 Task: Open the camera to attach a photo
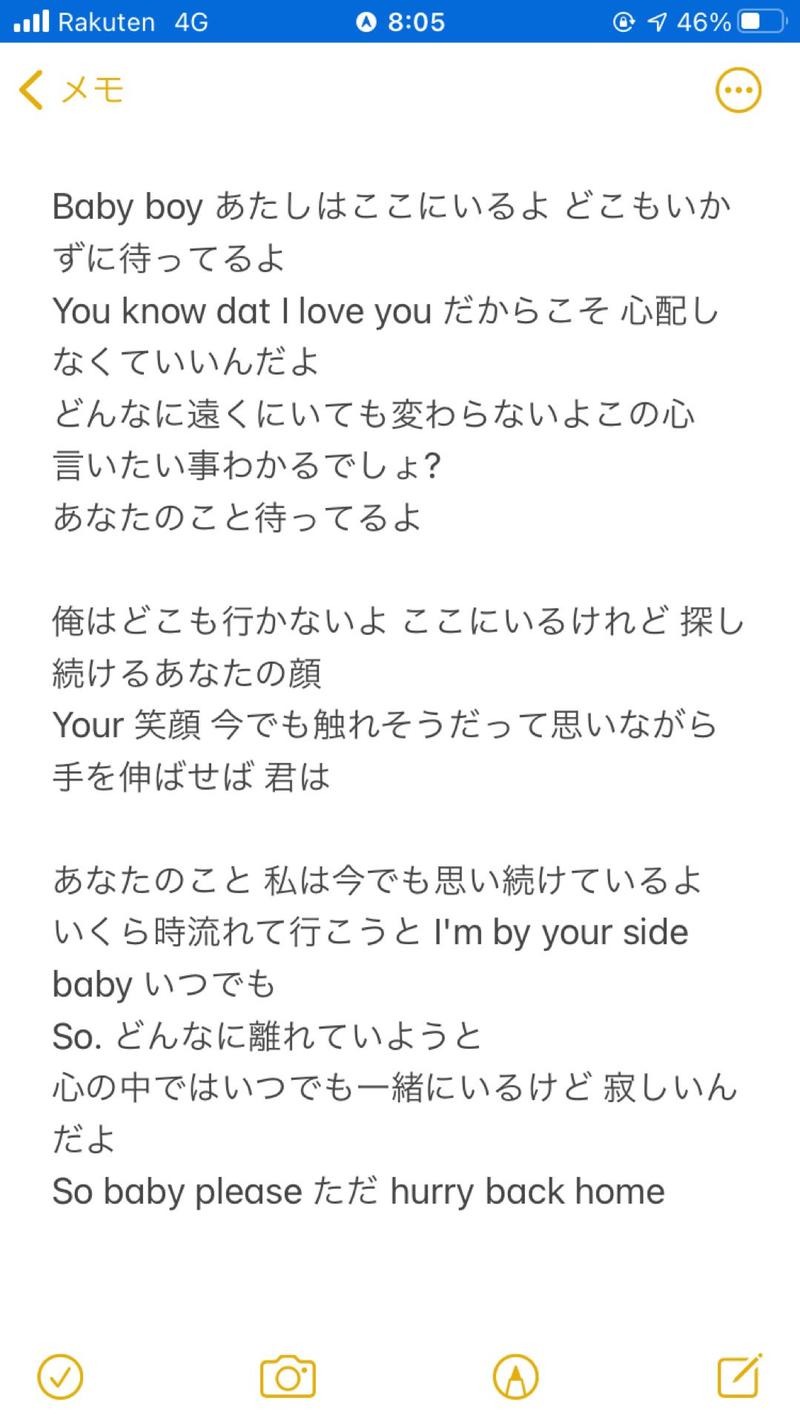click(288, 1377)
